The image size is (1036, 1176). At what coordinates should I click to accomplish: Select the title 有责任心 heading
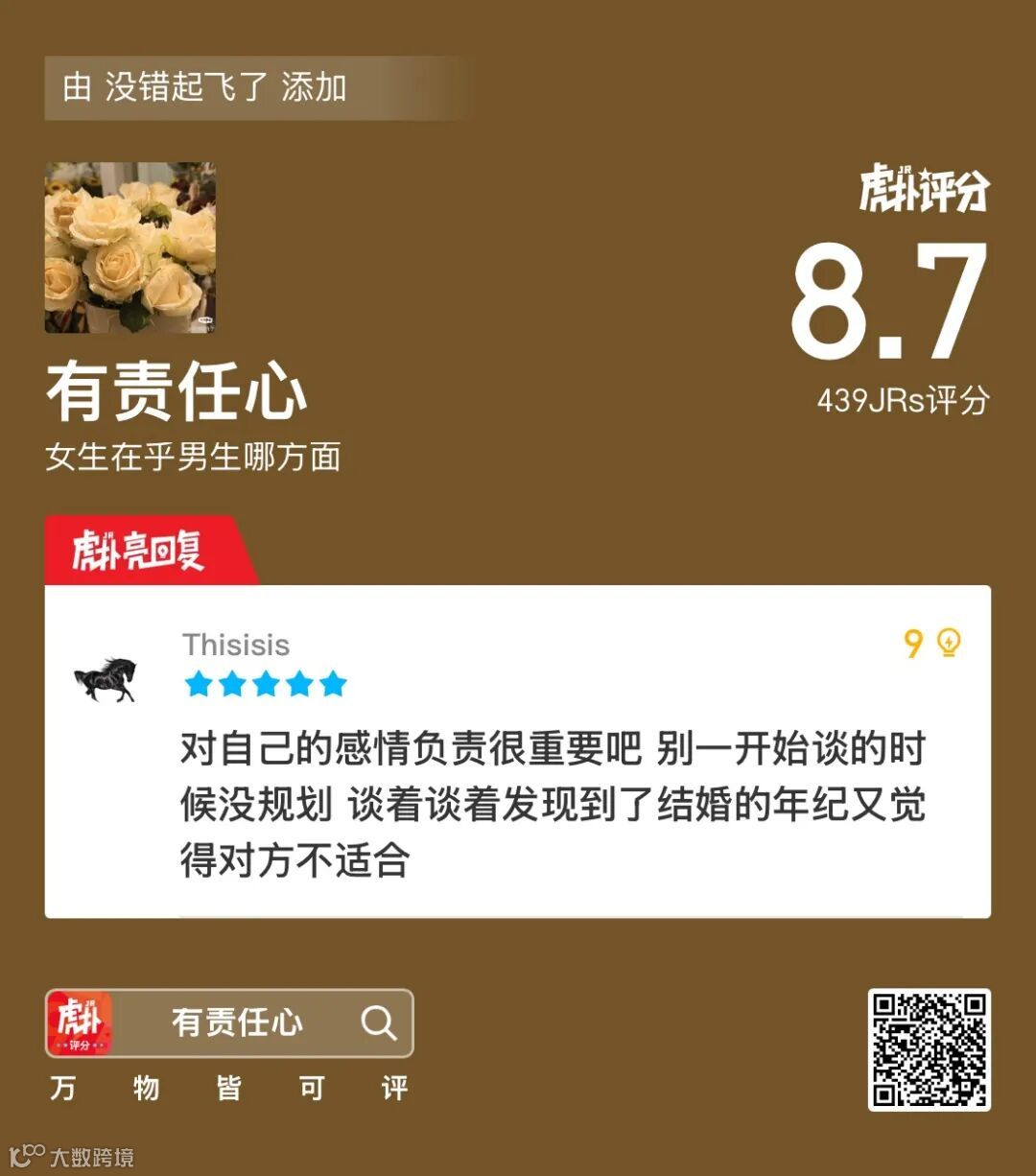pyautogui.click(x=177, y=393)
